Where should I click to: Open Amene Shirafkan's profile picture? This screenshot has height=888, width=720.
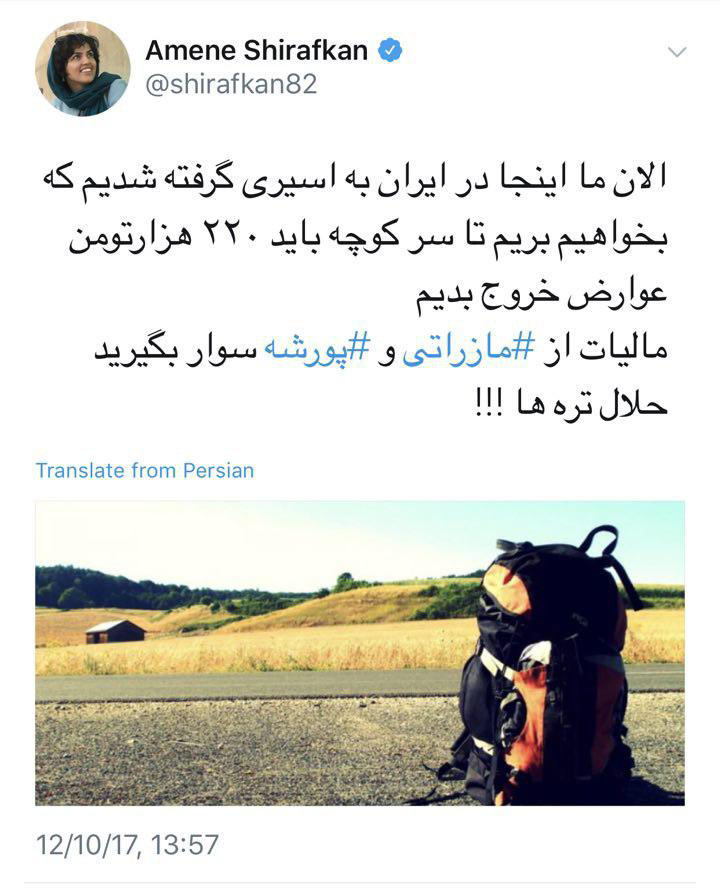pos(82,68)
